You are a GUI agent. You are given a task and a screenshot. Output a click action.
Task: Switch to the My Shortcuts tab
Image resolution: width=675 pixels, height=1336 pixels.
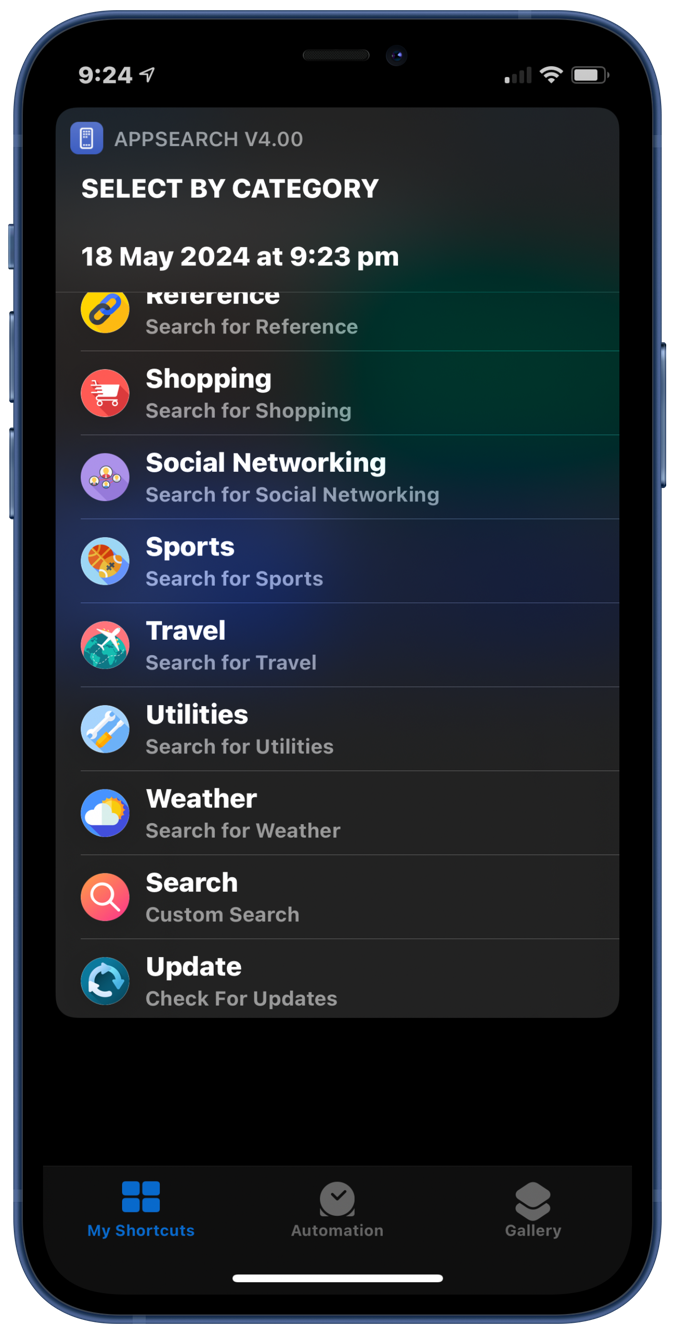click(141, 1209)
